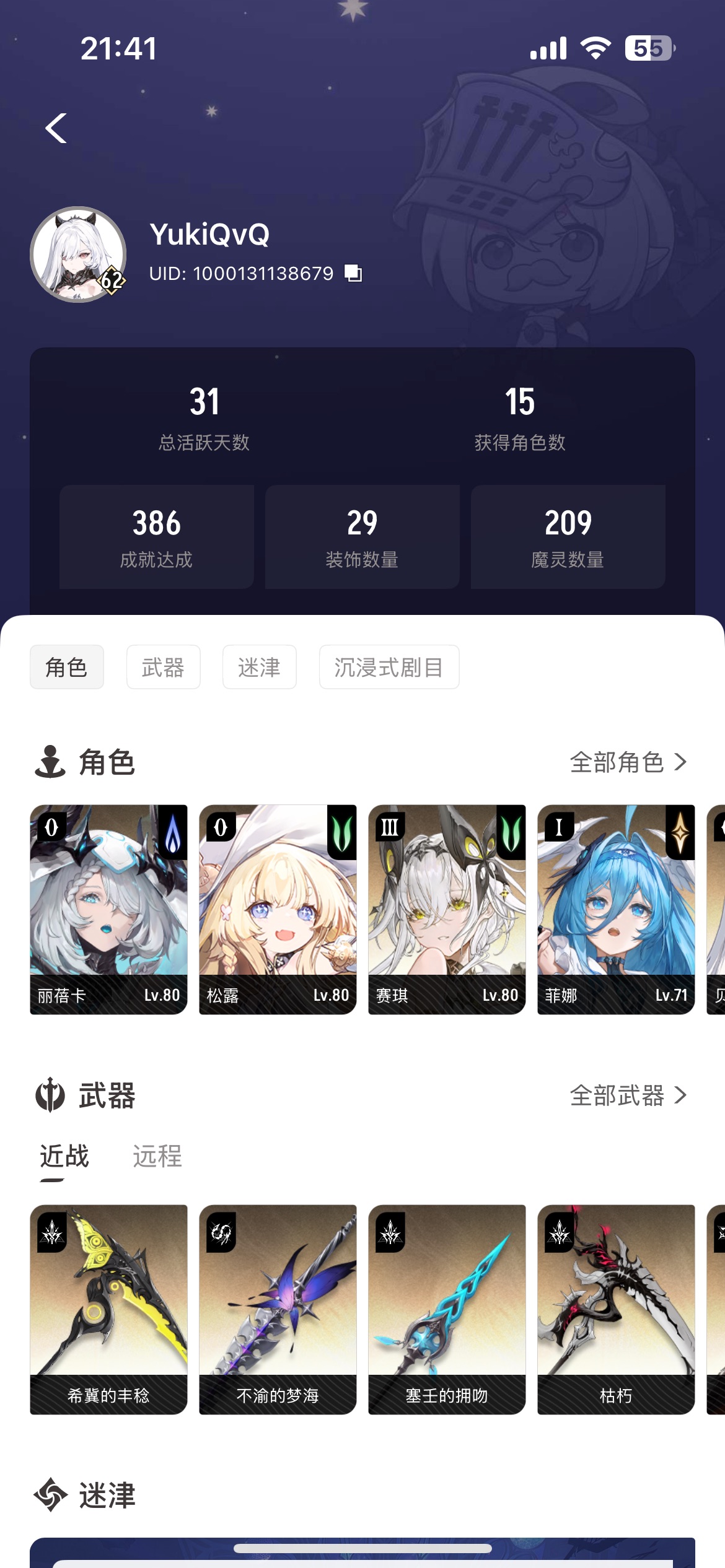Switch to the 武器 tab chip
The height and width of the screenshot is (1568, 725).
pyautogui.click(x=163, y=667)
